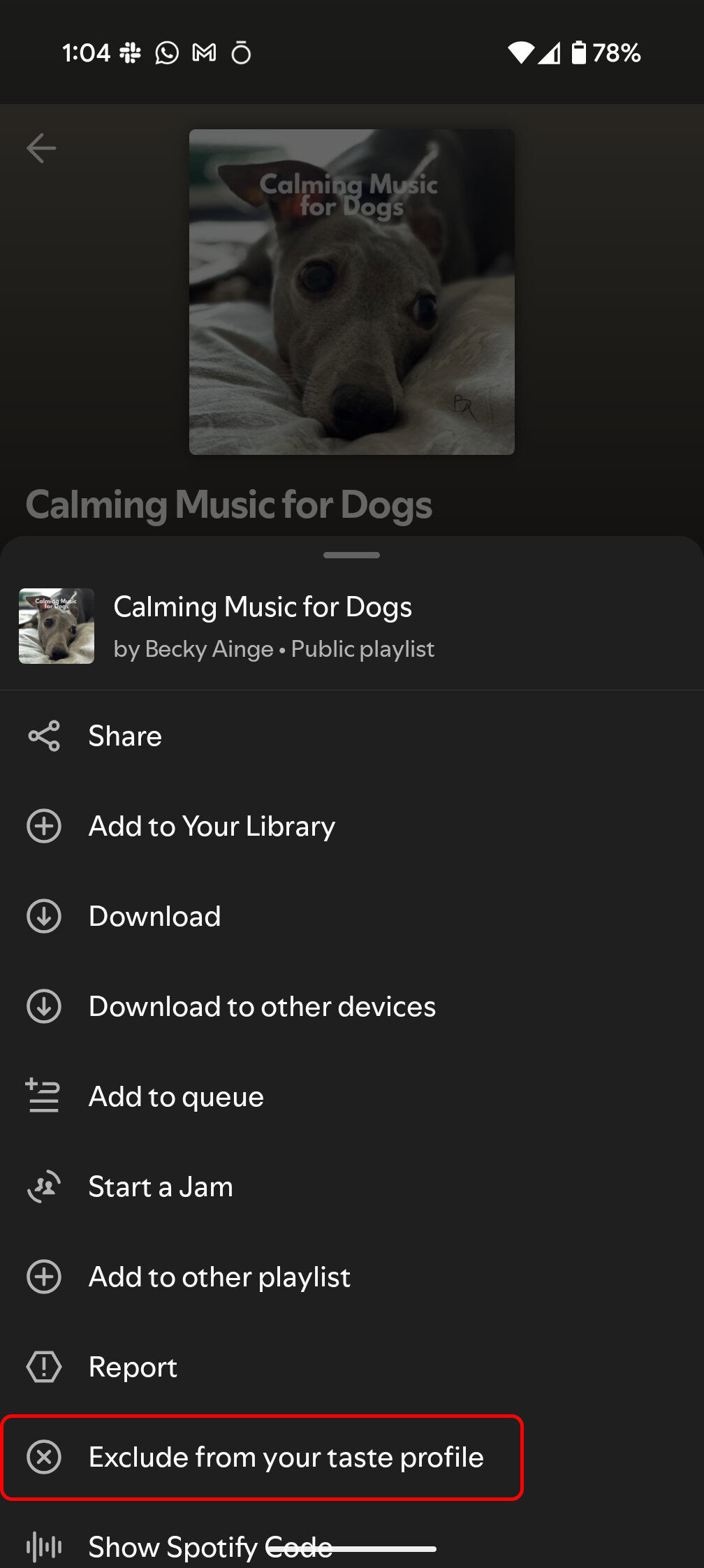Select Download to other devices
This screenshot has height=1568, width=704.
(261, 1007)
